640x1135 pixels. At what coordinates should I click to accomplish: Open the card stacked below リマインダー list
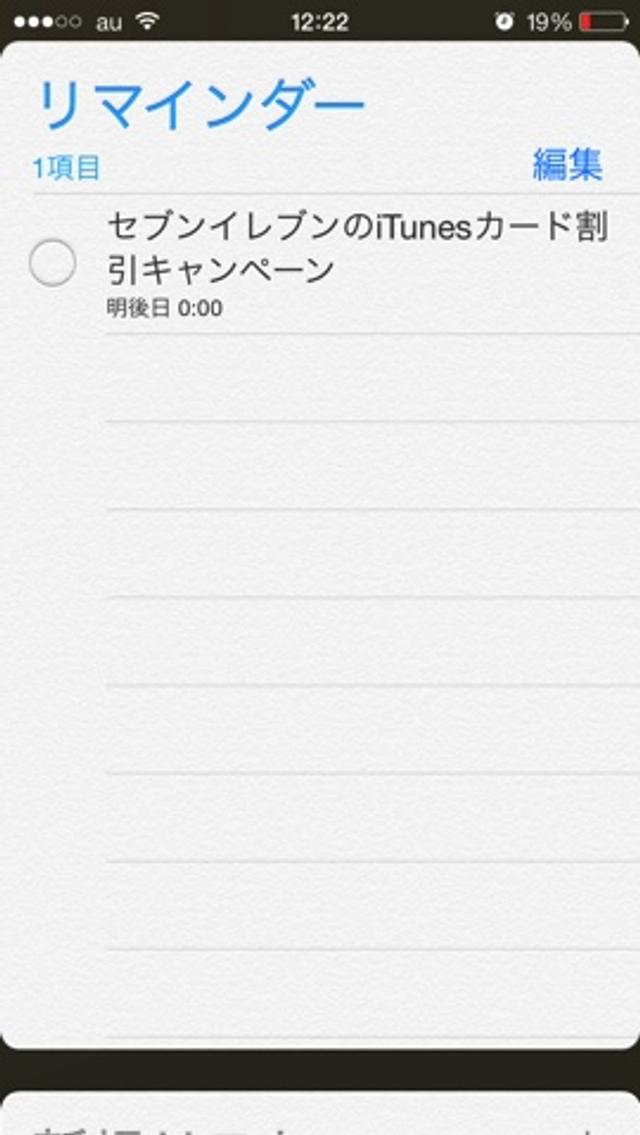320,1115
